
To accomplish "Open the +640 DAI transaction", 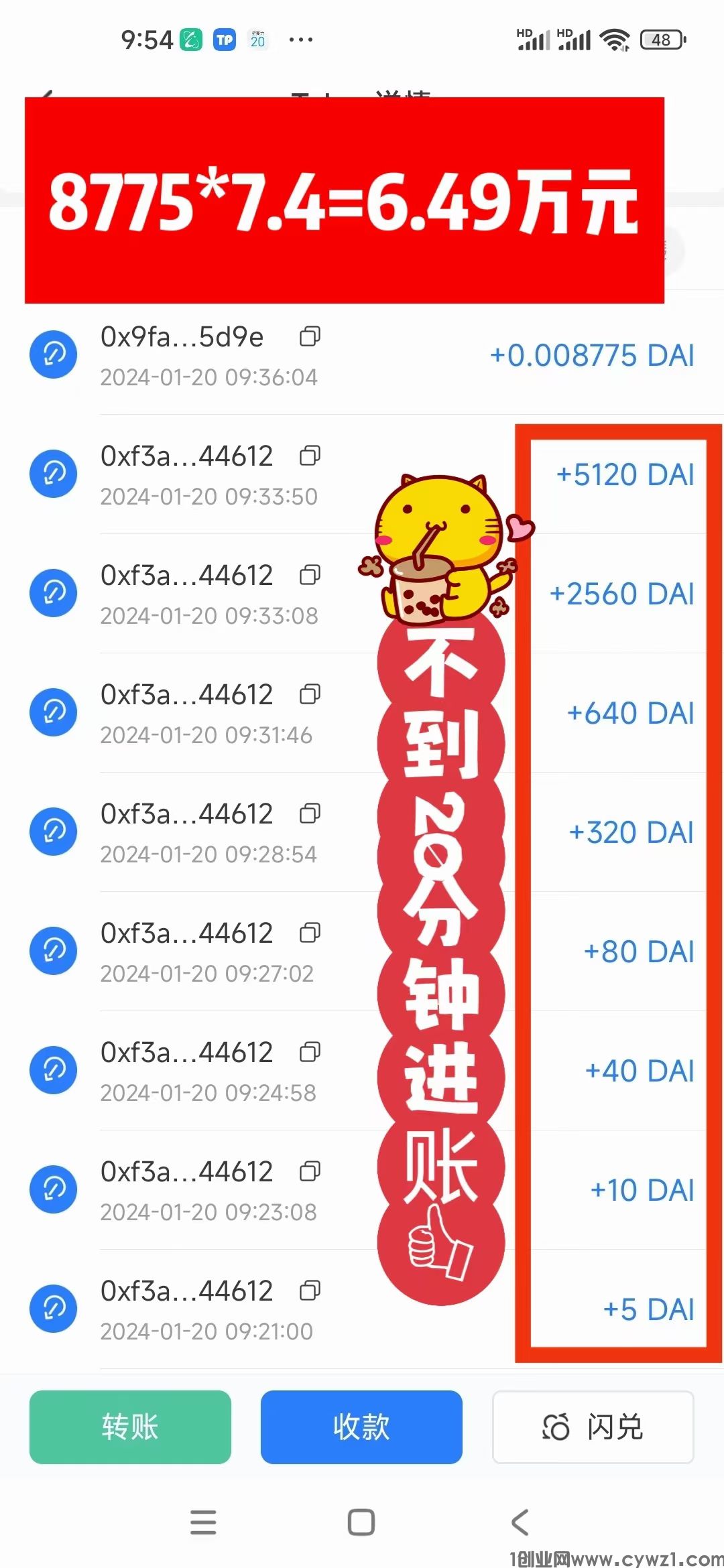I will [630, 714].
